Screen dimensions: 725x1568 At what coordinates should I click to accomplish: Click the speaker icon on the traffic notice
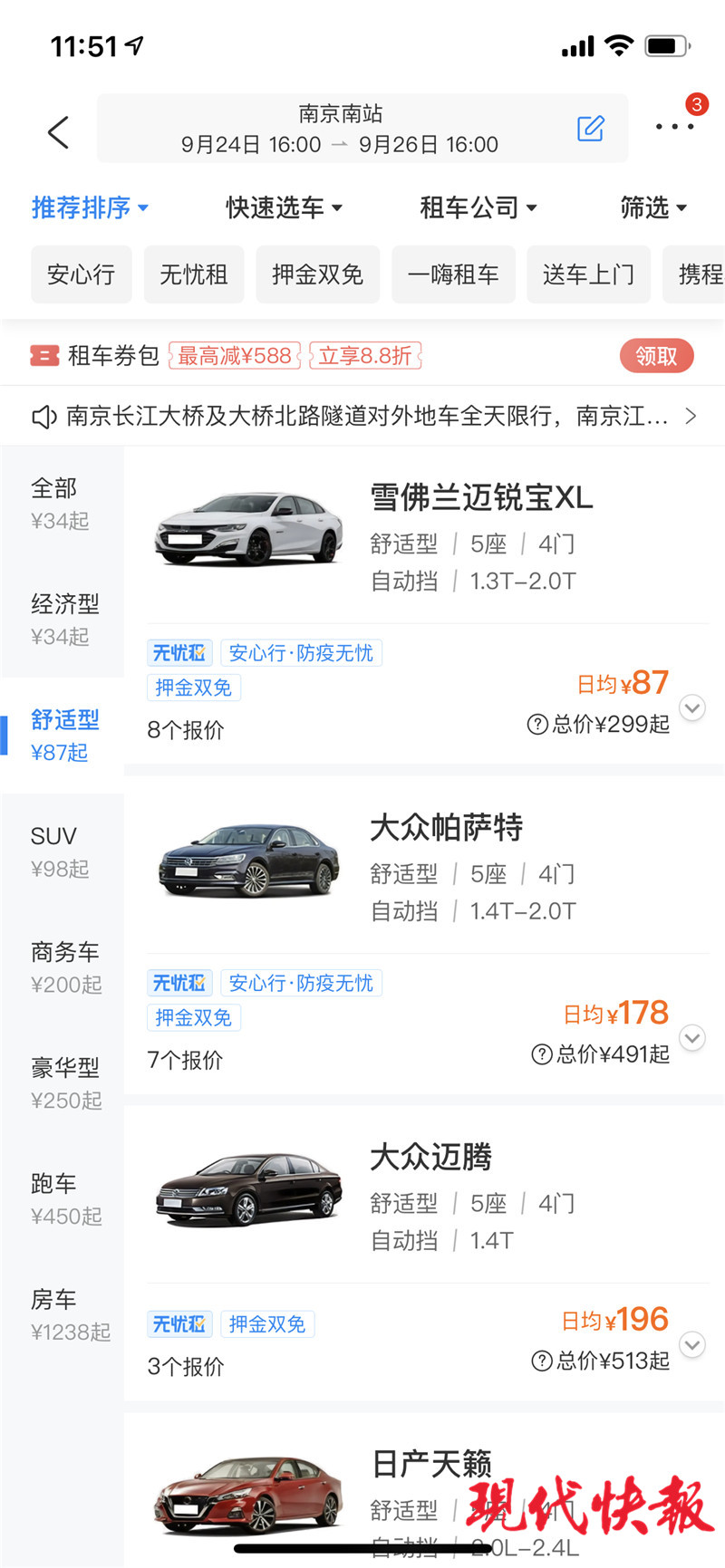click(47, 414)
